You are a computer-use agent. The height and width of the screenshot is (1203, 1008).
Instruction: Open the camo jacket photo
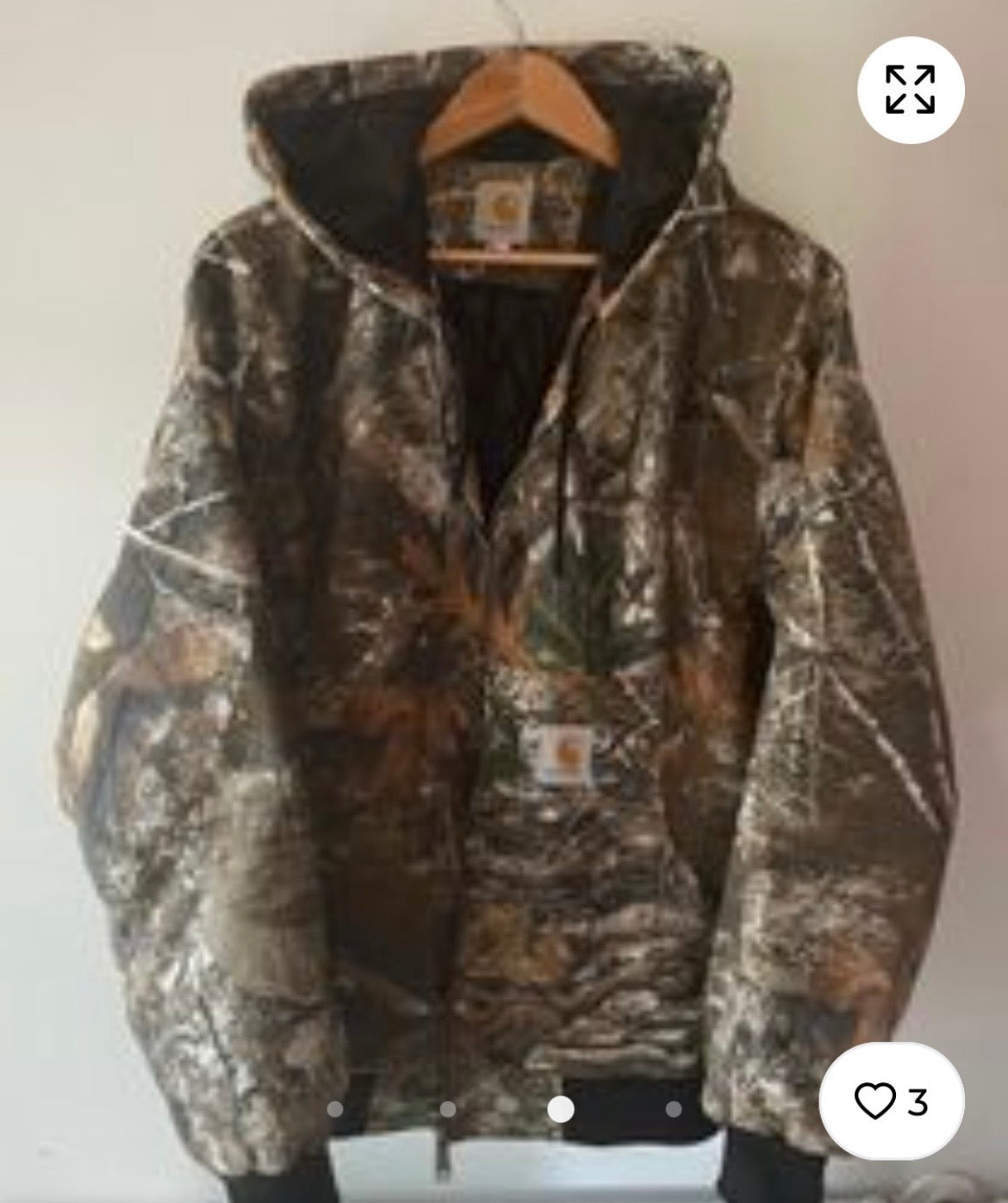coord(504,603)
